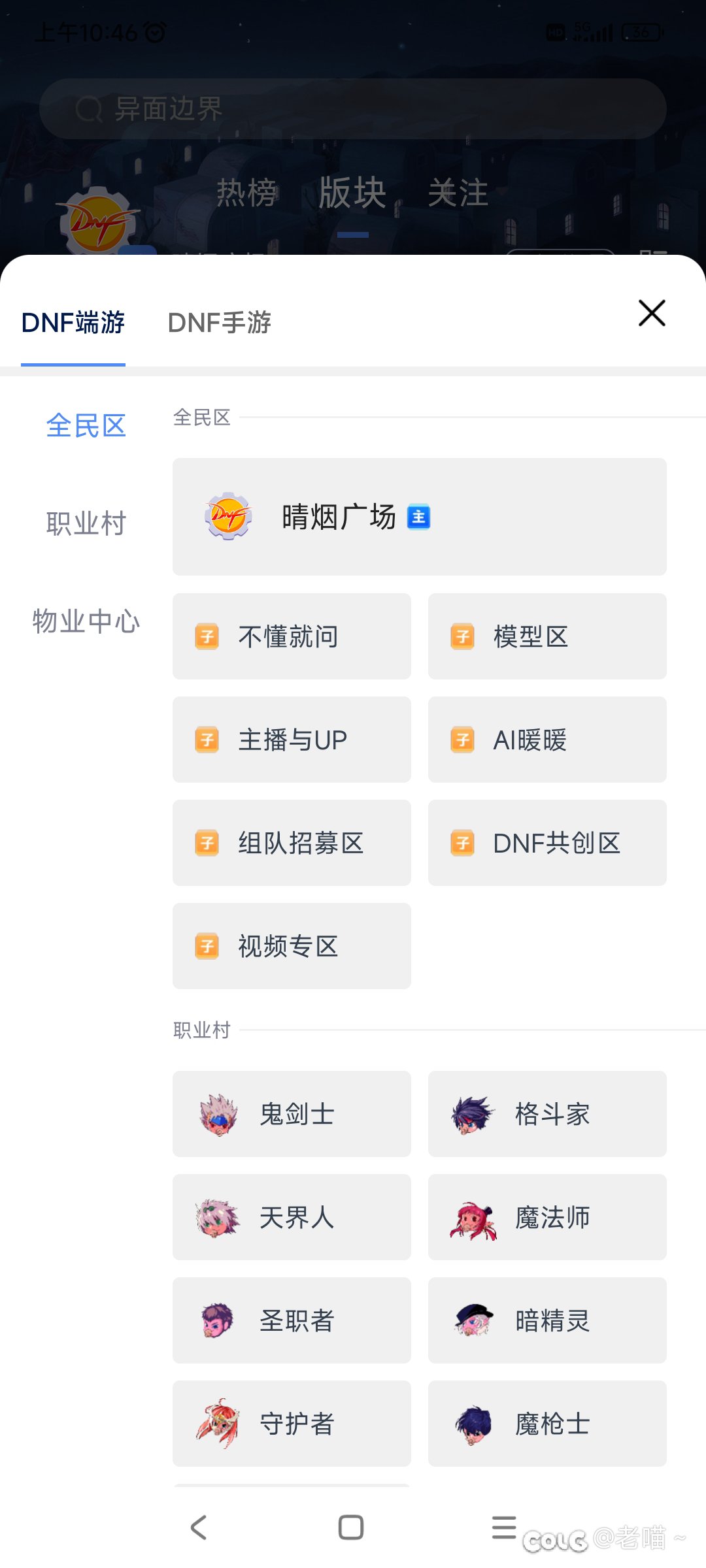Tap the system back button
The image size is (706, 1568).
tap(199, 1527)
